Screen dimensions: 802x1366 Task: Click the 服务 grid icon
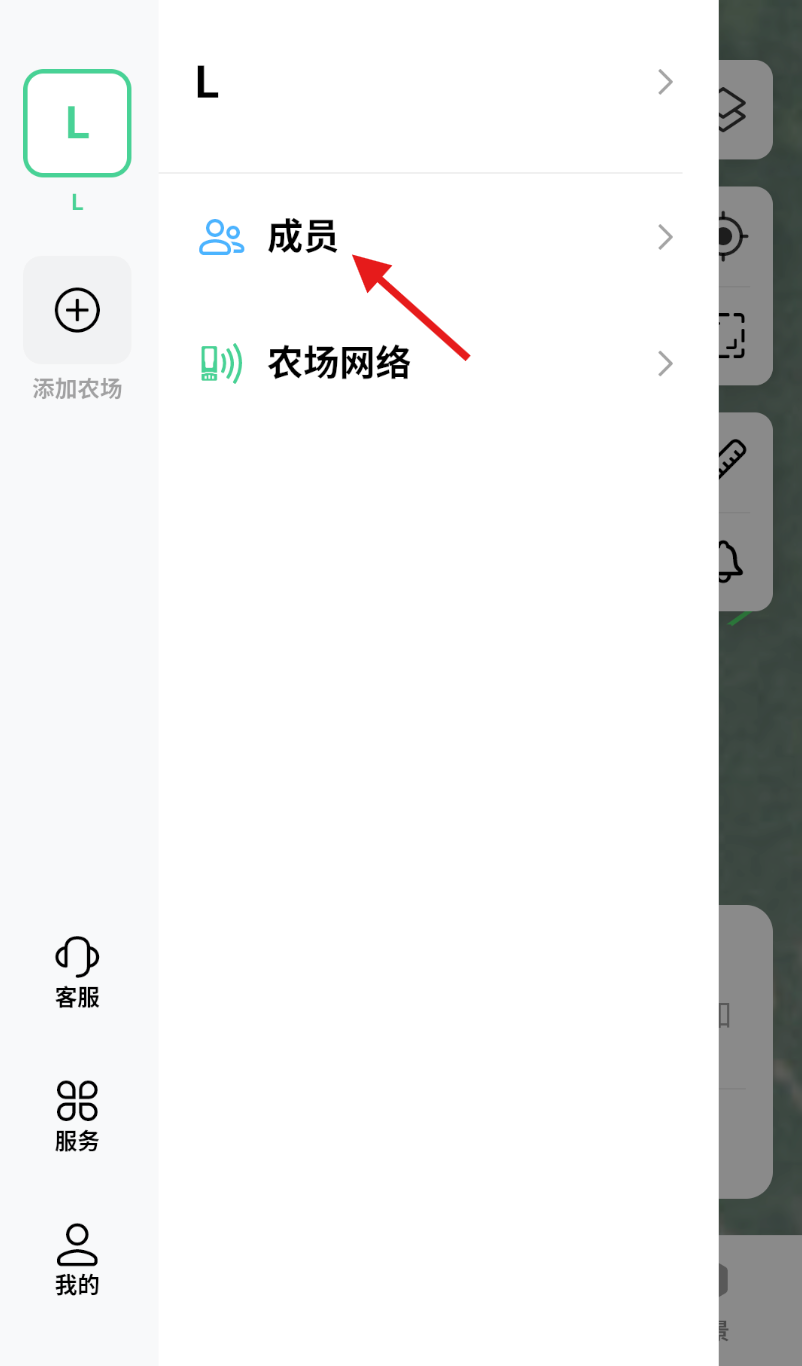click(x=77, y=1100)
